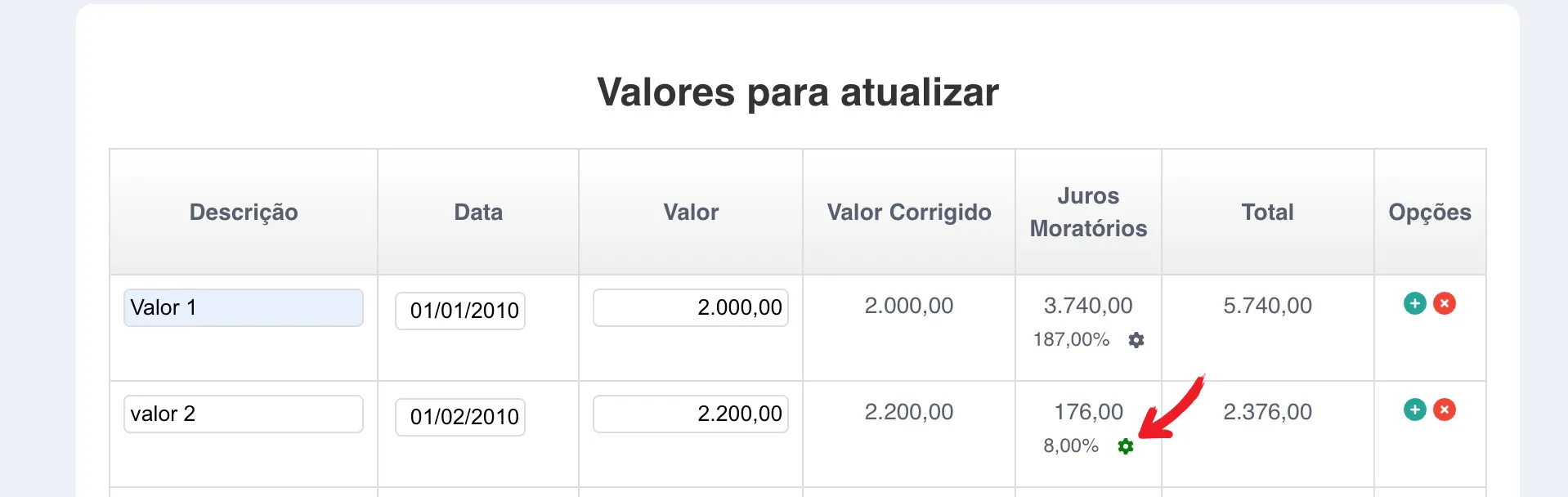This screenshot has height=497, width=1568.
Task: Edit the 'Valor 1' description field
Action: tap(243, 308)
